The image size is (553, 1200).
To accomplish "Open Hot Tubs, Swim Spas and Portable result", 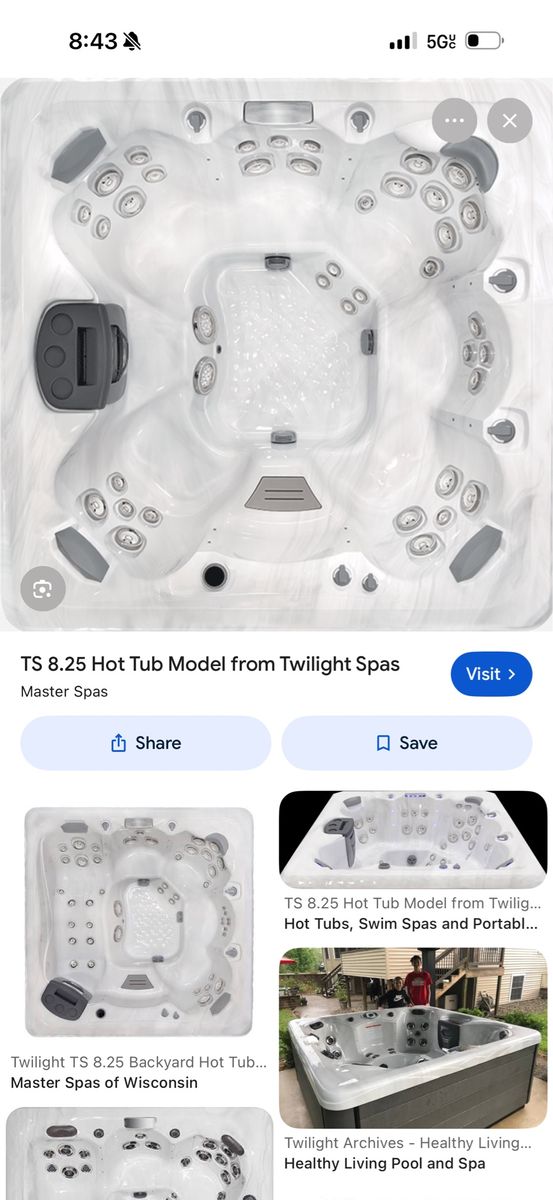I will pyautogui.click(x=413, y=861).
